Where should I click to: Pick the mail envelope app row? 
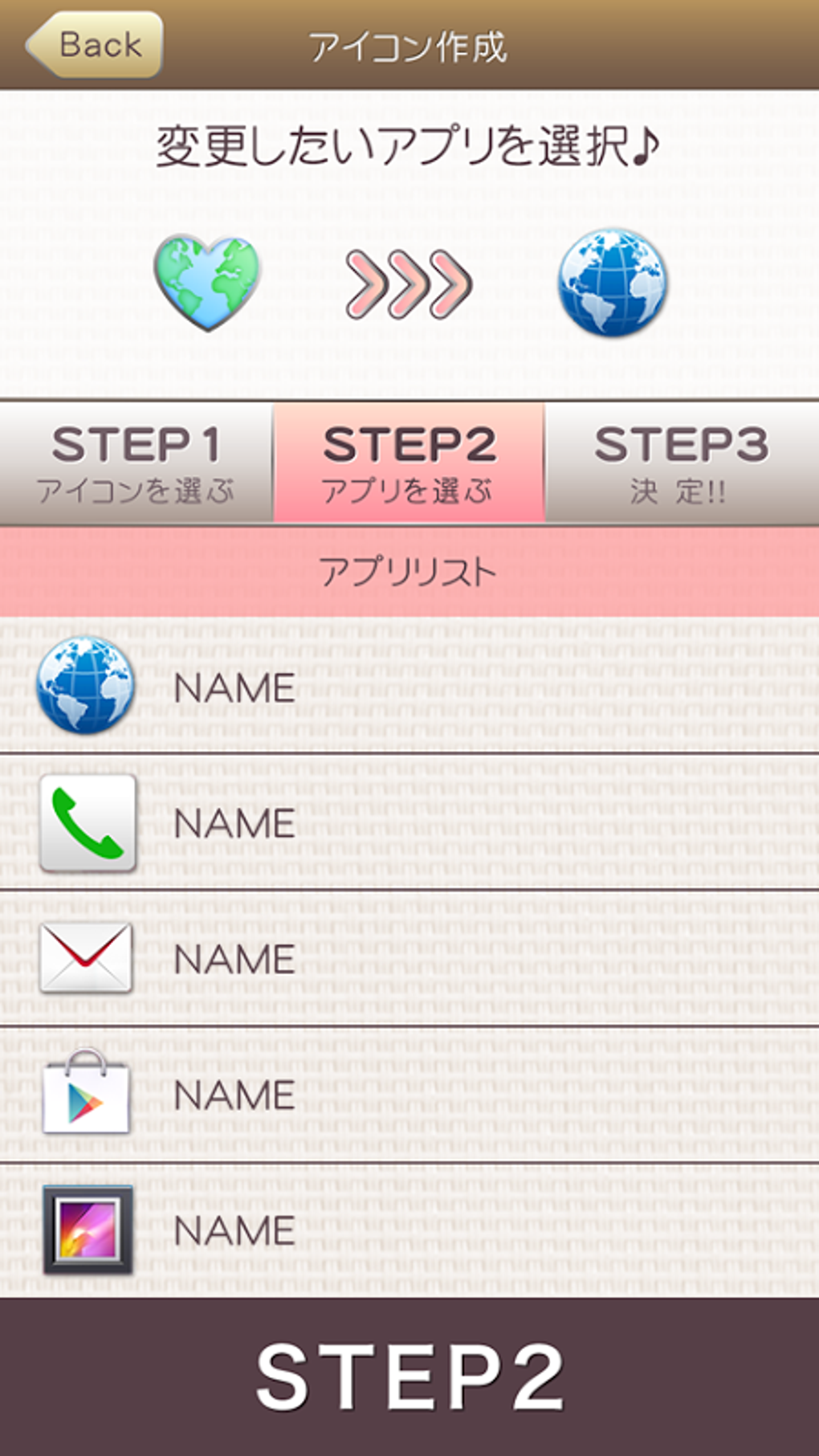coord(409,958)
